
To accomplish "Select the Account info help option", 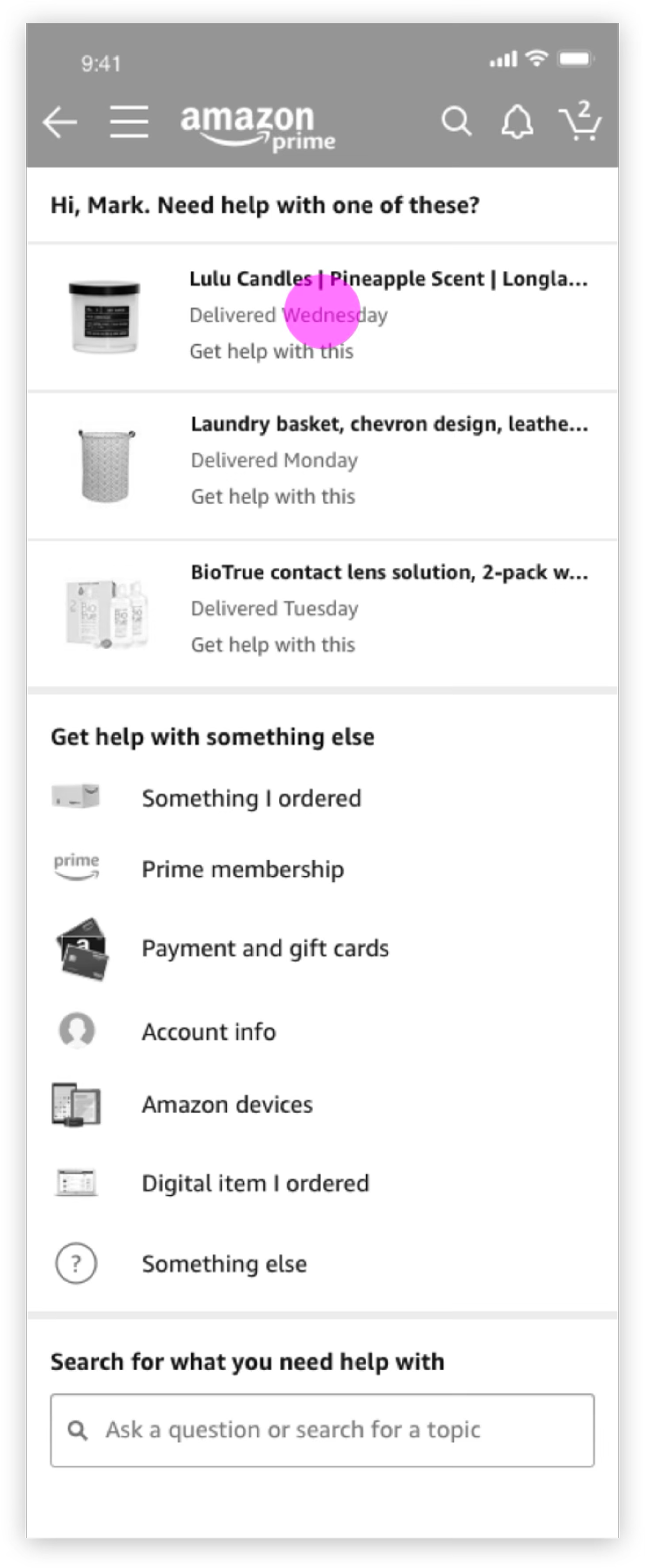I will (208, 1031).
